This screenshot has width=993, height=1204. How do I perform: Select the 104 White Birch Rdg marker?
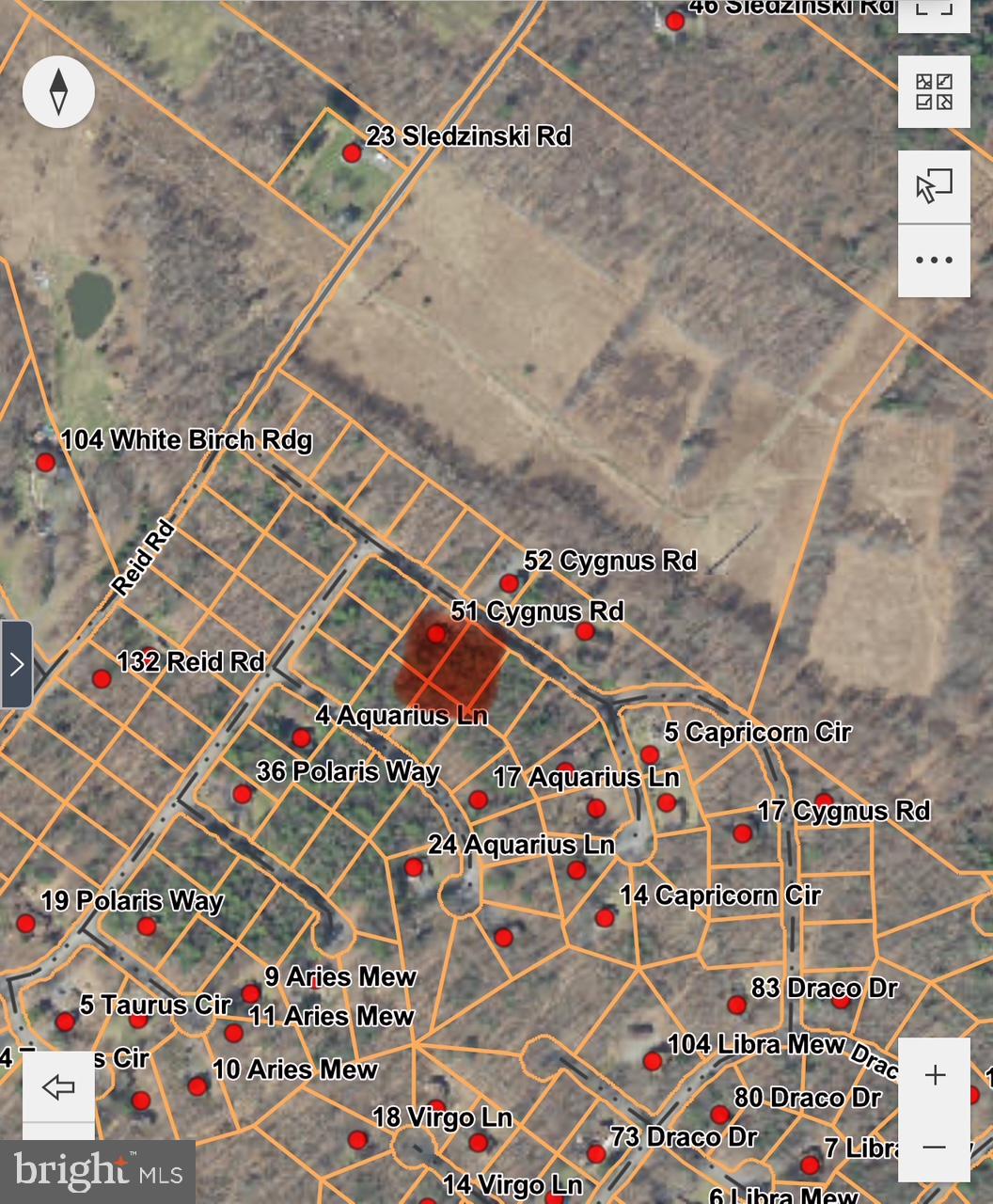[x=45, y=462]
